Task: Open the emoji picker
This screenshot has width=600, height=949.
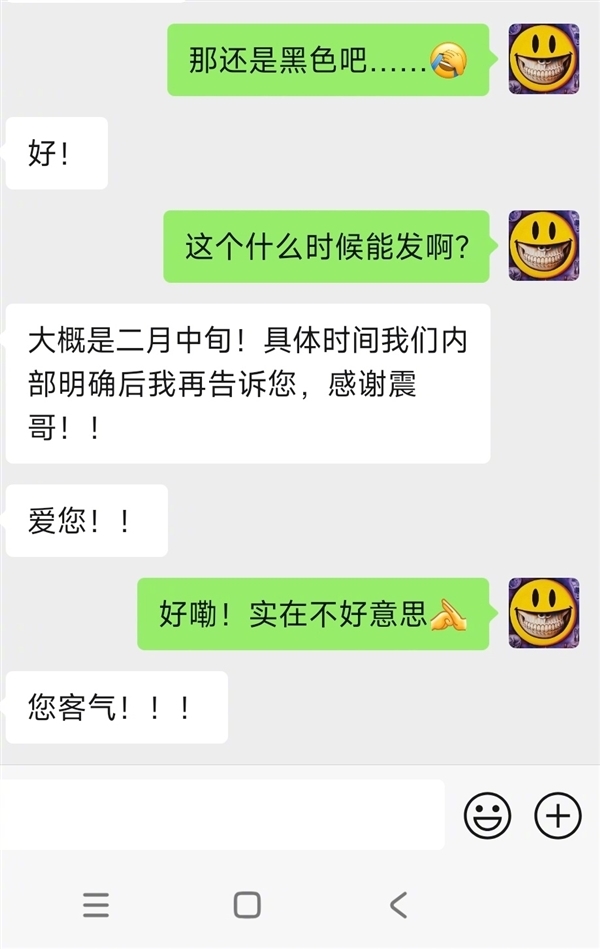Action: 487,815
